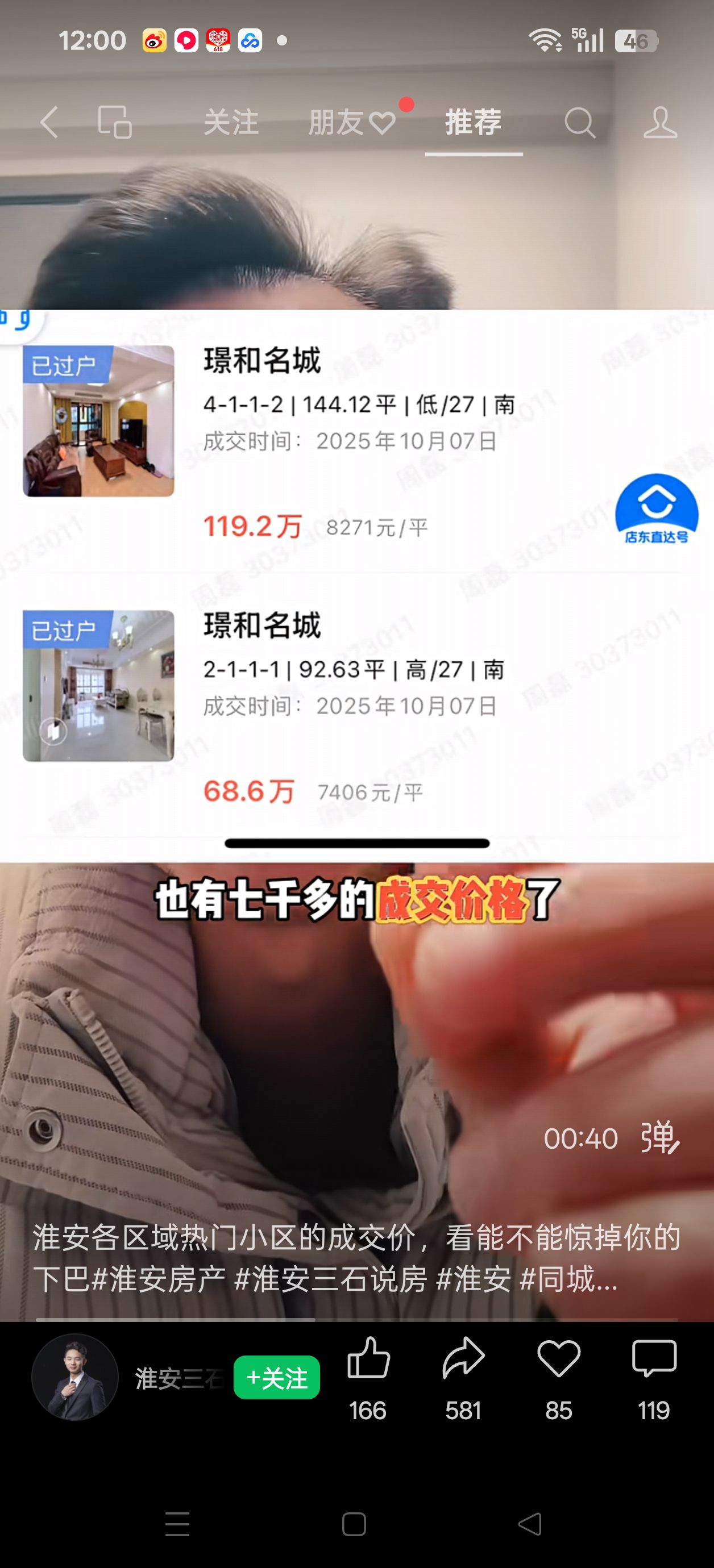Image resolution: width=714 pixels, height=1568 pixels.
Task: Open search with the magnifier icon
Action: pos(579,122)
